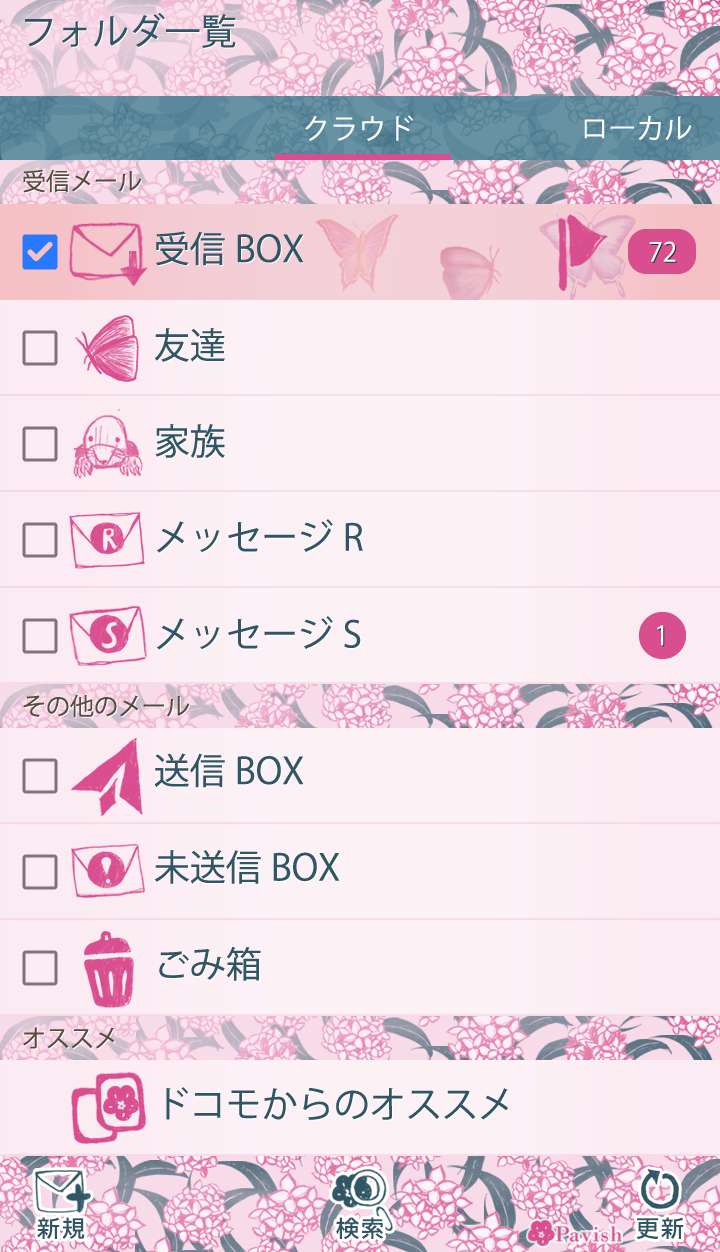Tick the 友達 folder checkbox

click(40, 348)
